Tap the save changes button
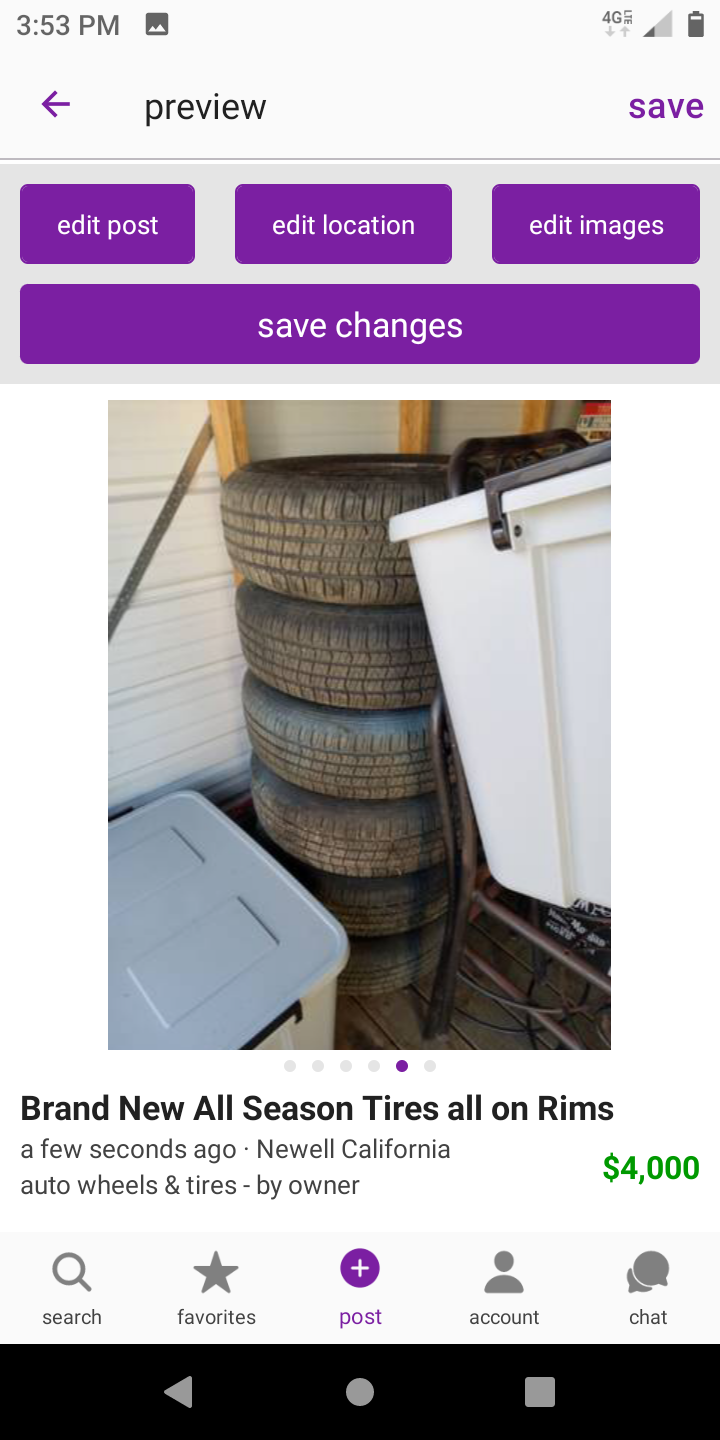 tap(360, 324)
